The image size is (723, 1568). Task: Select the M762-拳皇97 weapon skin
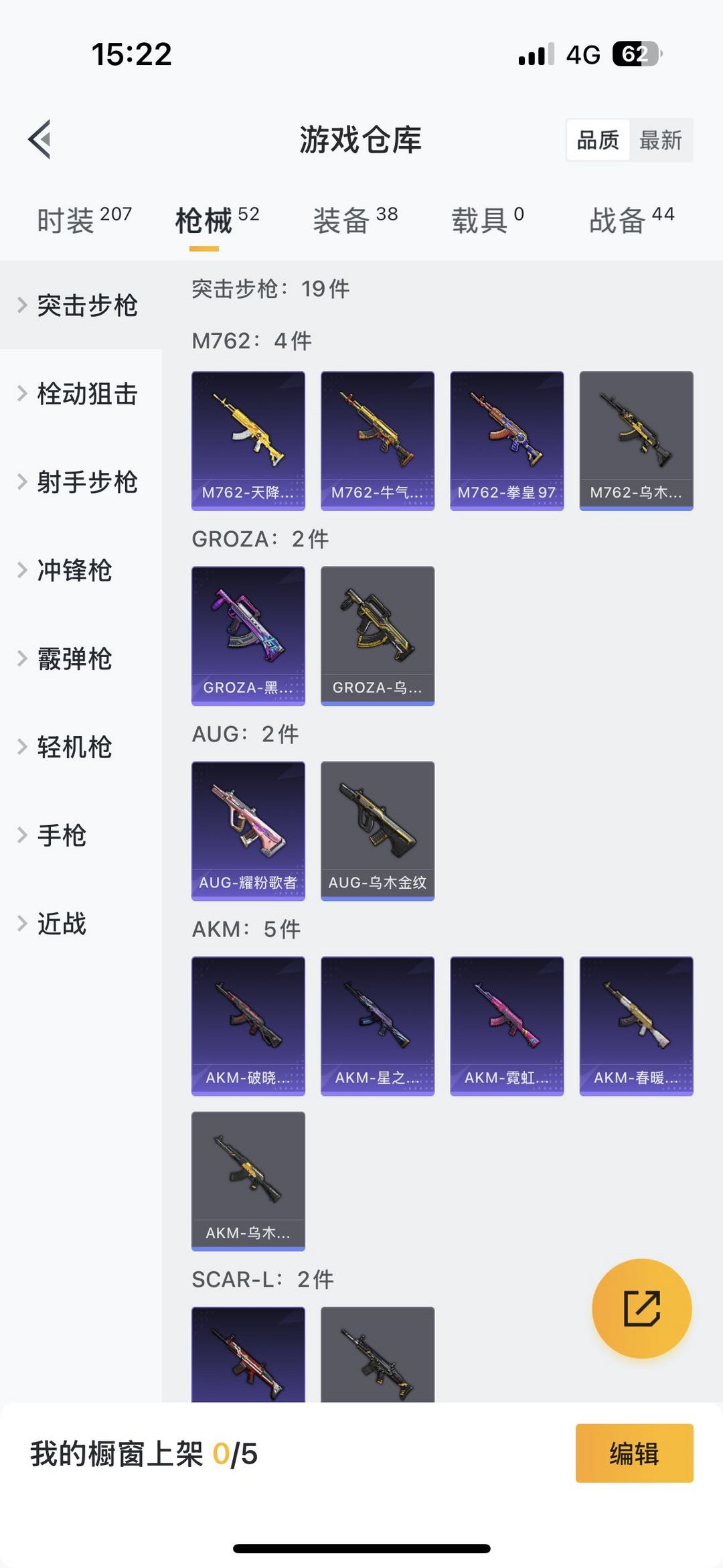click(507, 439)
